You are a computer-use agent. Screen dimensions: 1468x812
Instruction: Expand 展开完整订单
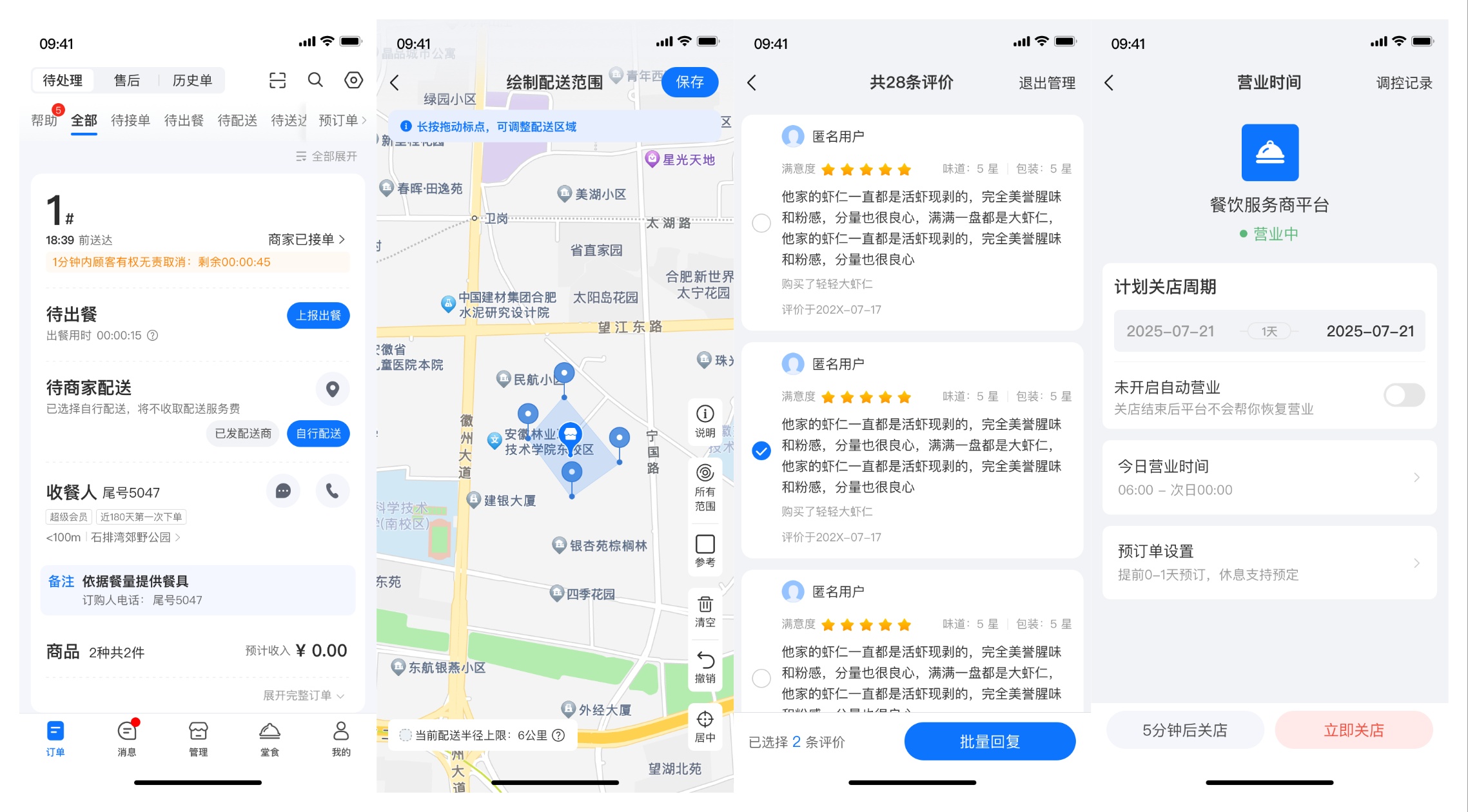click(303, 695)
